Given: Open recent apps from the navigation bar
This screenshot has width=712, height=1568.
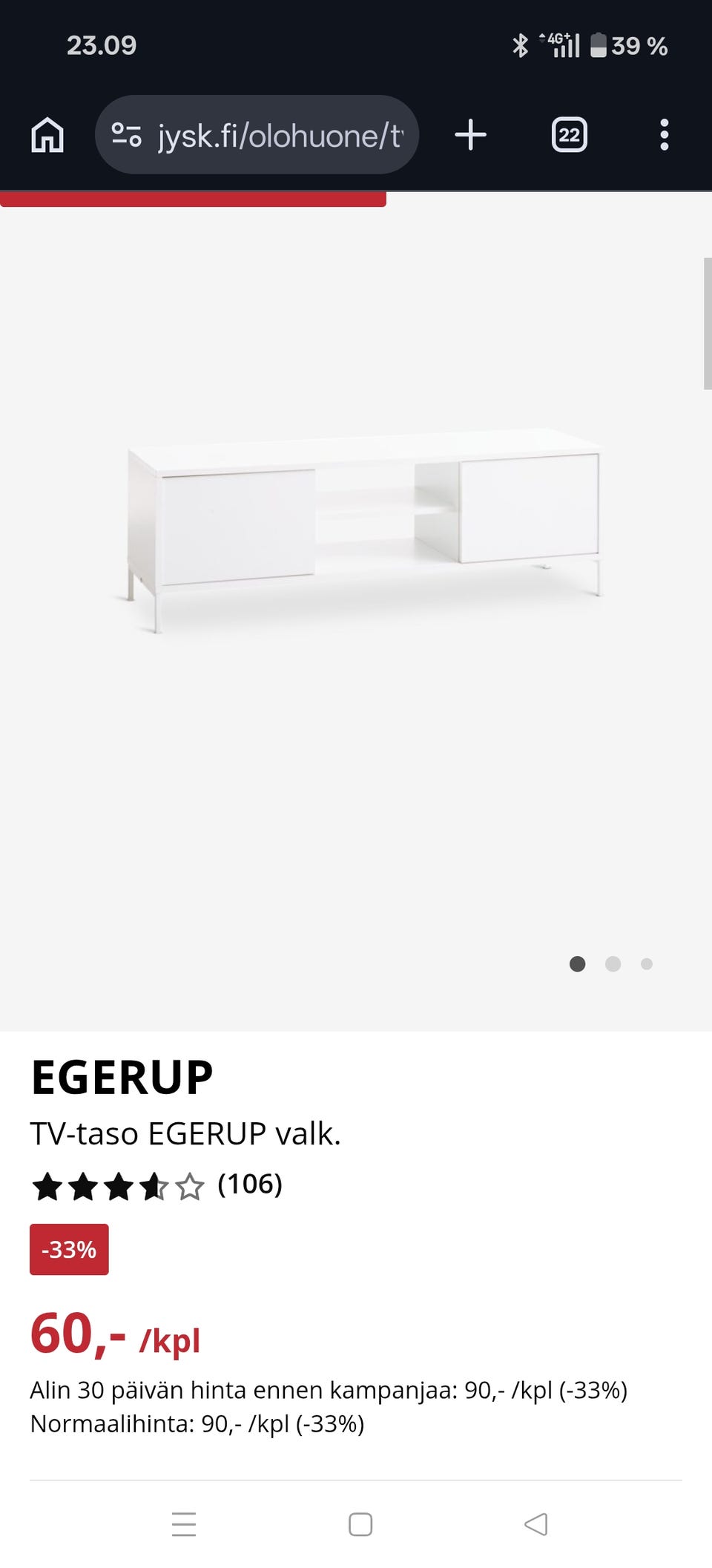Looking at the screenshot, I should 184,1524.
